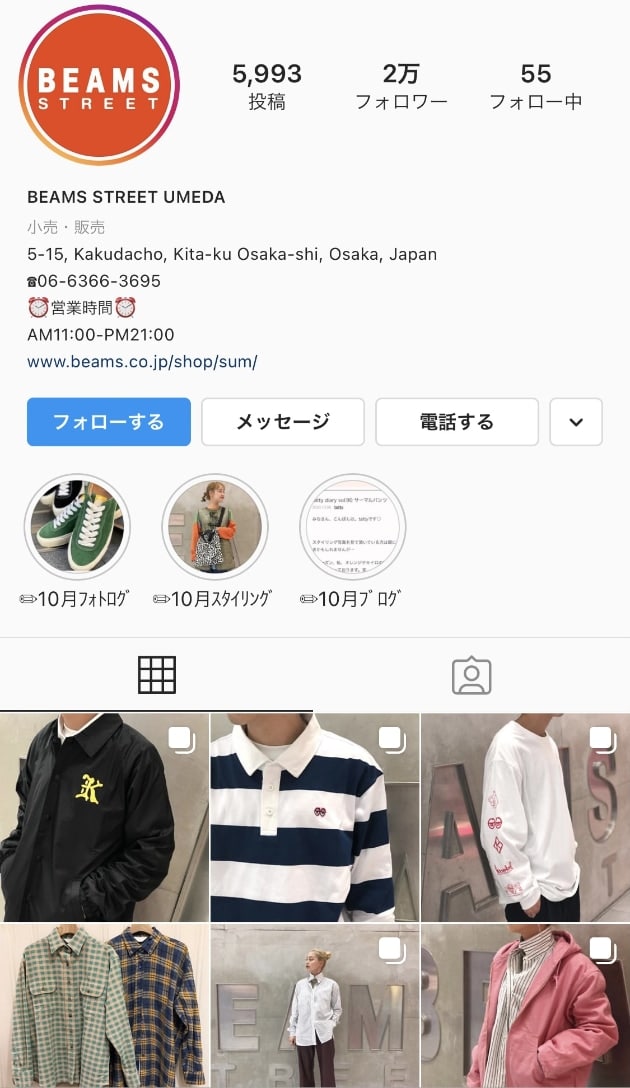This screenshot has width=630, height=1088.
Task: Switch to the grid posts tab
Action: tap(156, 676)
